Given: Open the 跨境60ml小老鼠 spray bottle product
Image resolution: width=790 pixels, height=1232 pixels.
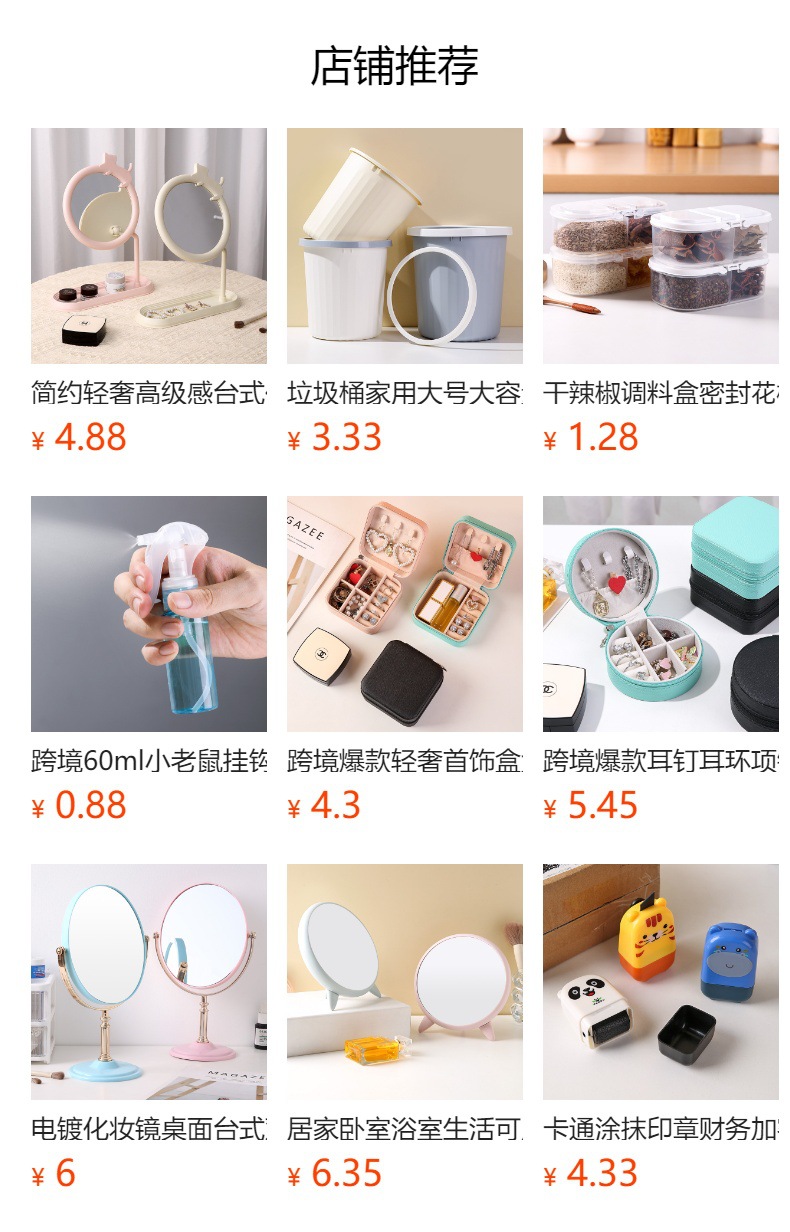Looking at the screenshot, I should point(149,614).
